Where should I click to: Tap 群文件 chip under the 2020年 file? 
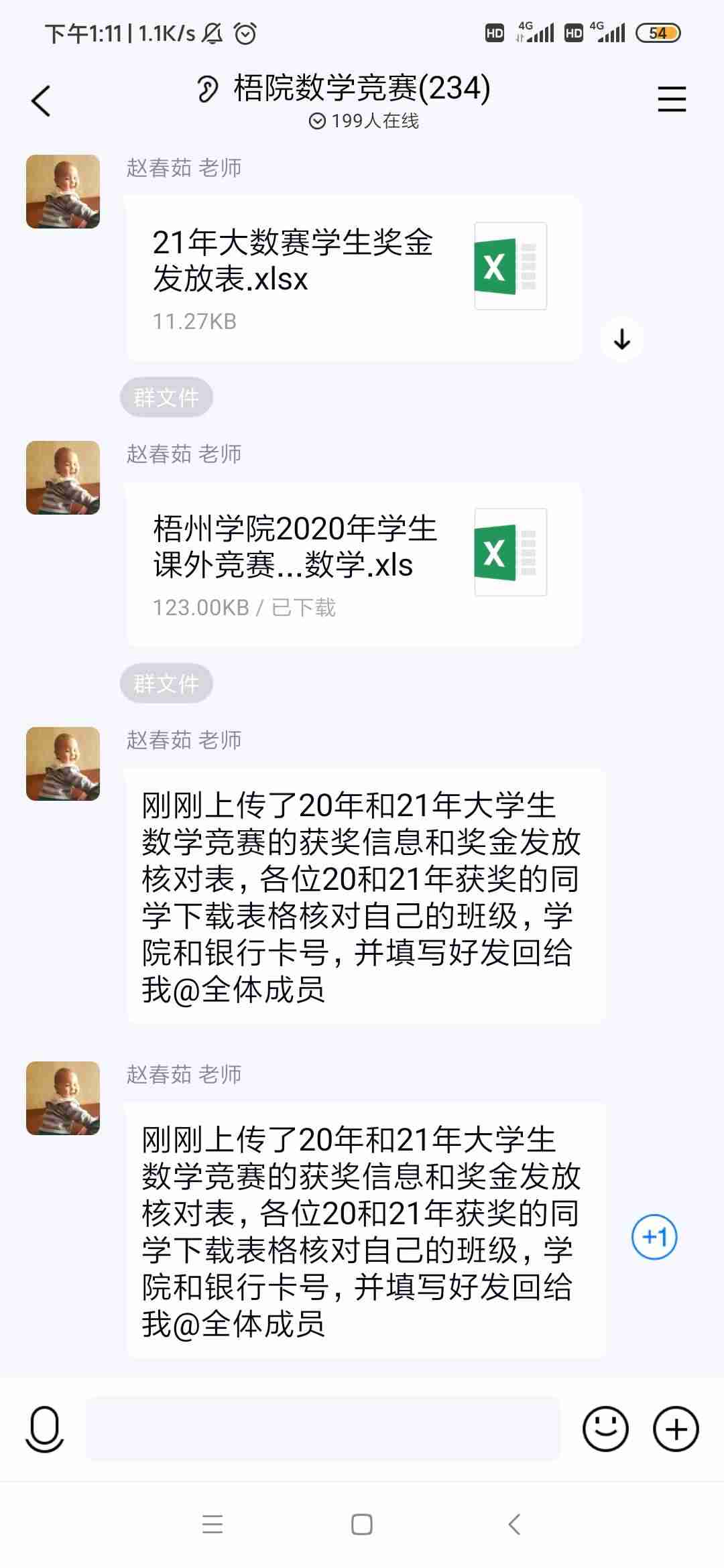click(166, 683)
